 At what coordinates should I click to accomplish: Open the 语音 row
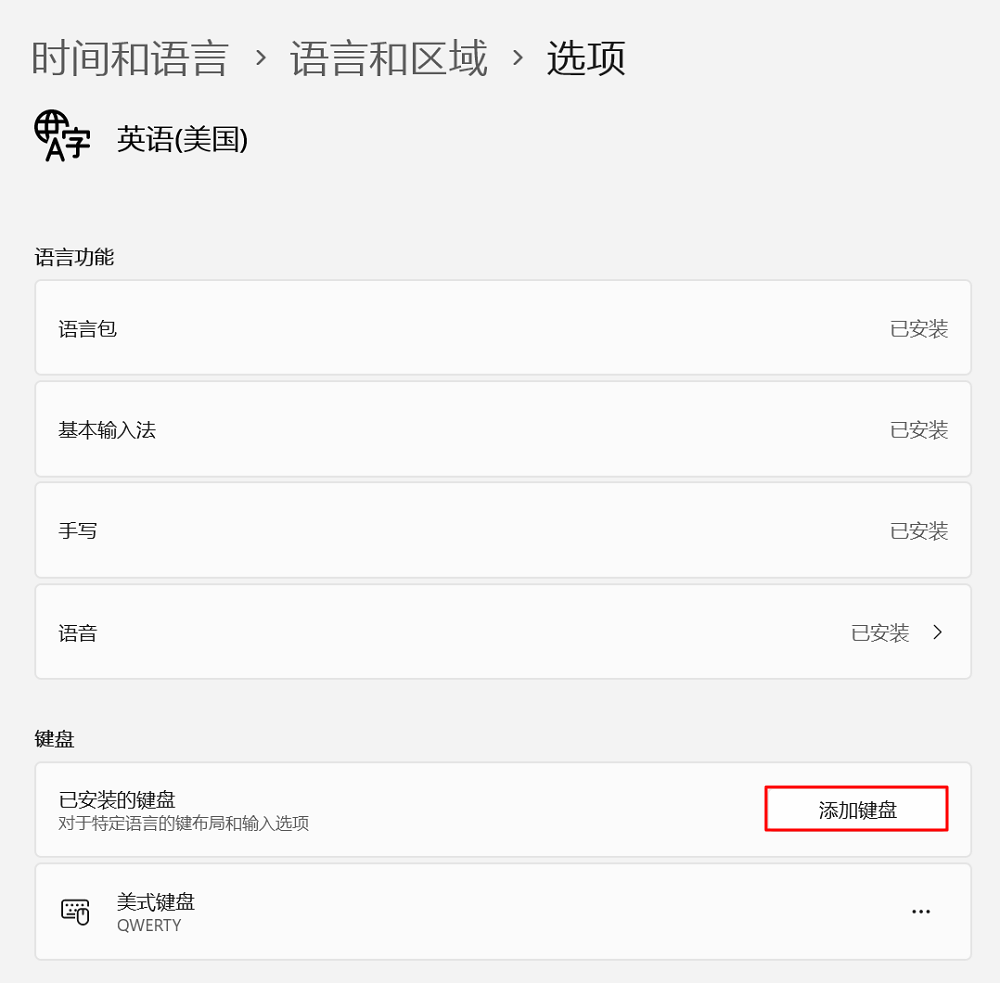(502, 632)
